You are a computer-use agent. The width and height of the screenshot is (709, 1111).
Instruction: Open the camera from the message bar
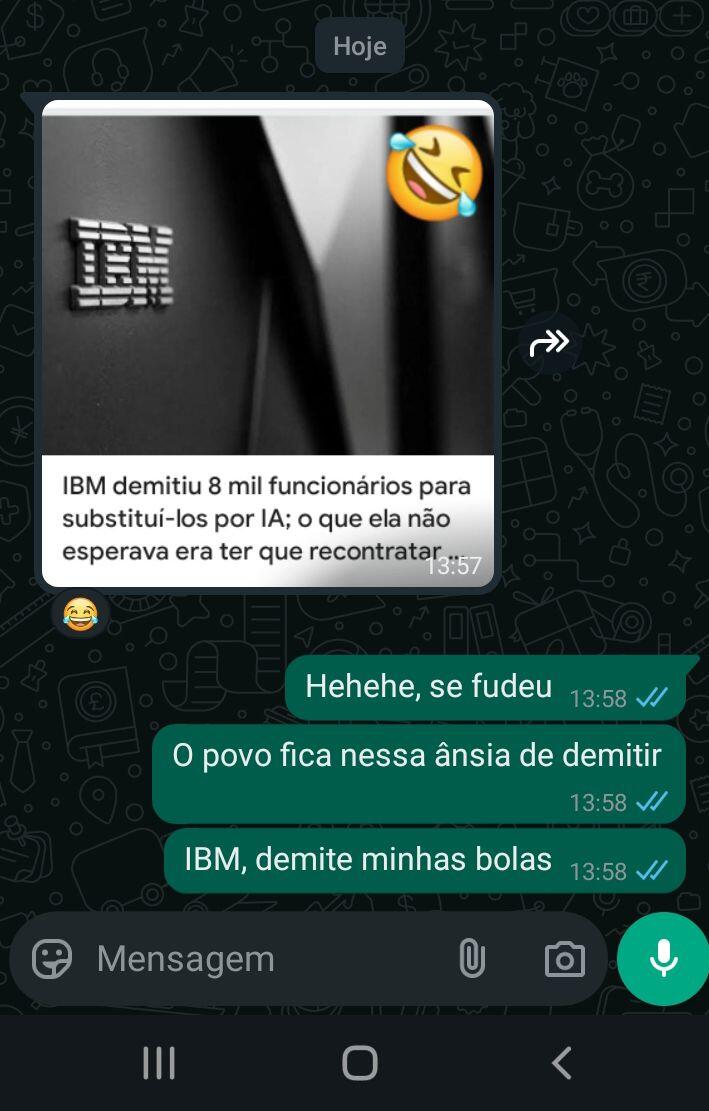pos(564,959)
